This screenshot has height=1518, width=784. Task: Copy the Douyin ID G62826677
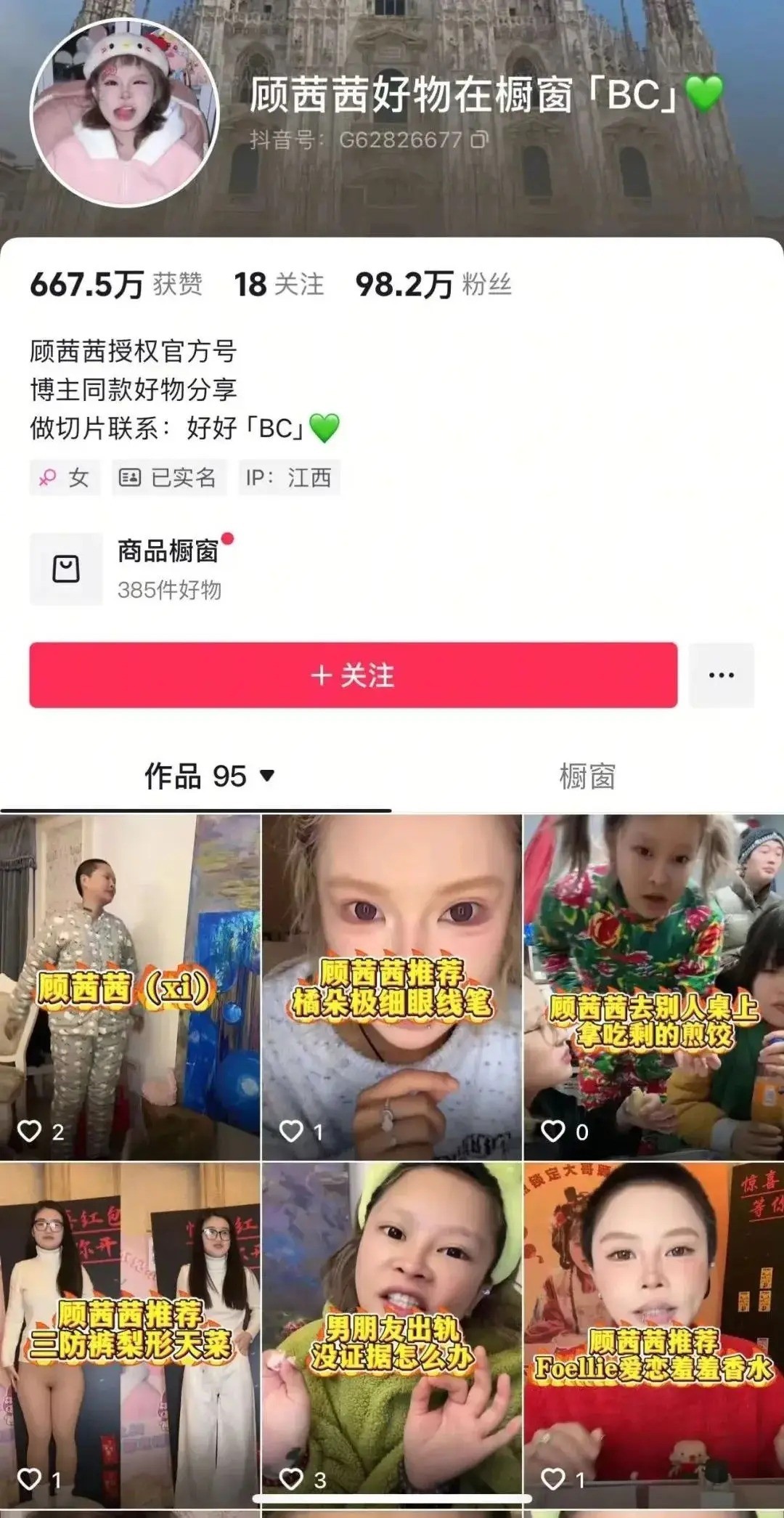(479, 139)
